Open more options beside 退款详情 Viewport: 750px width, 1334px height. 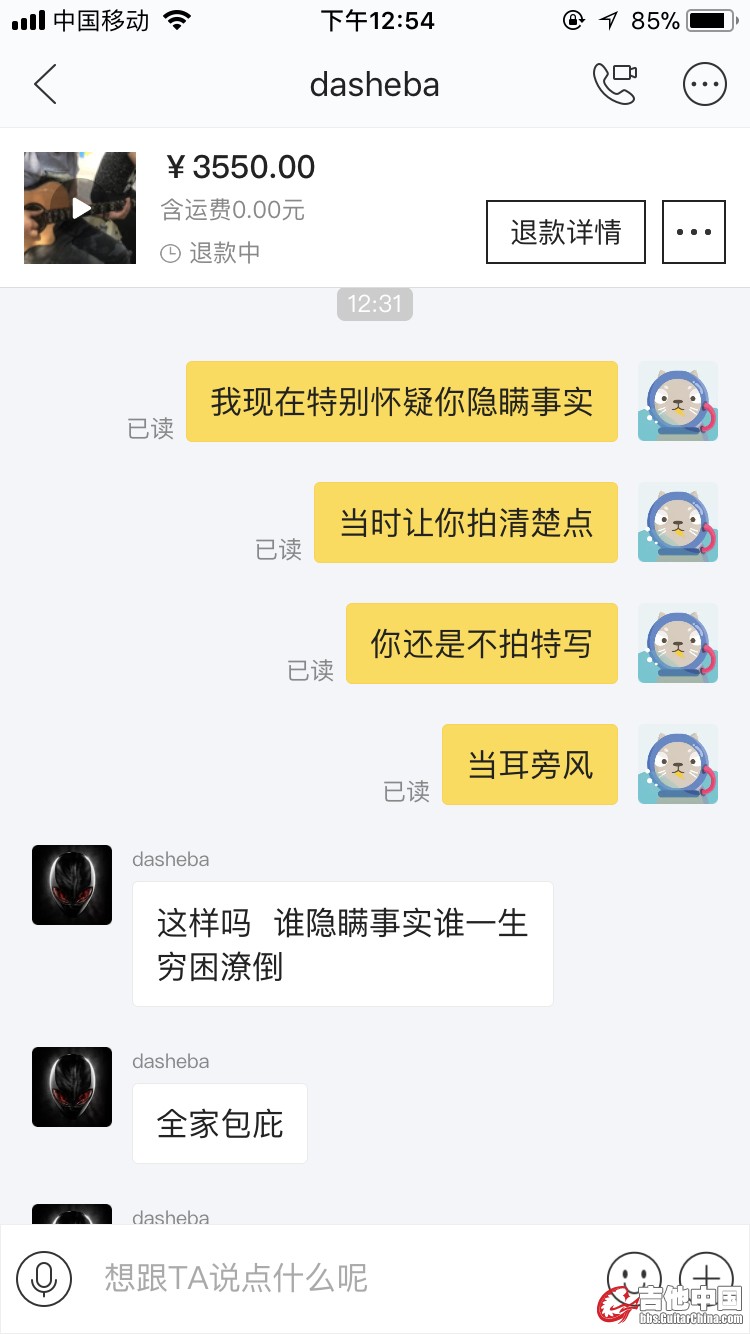[694, 232]
